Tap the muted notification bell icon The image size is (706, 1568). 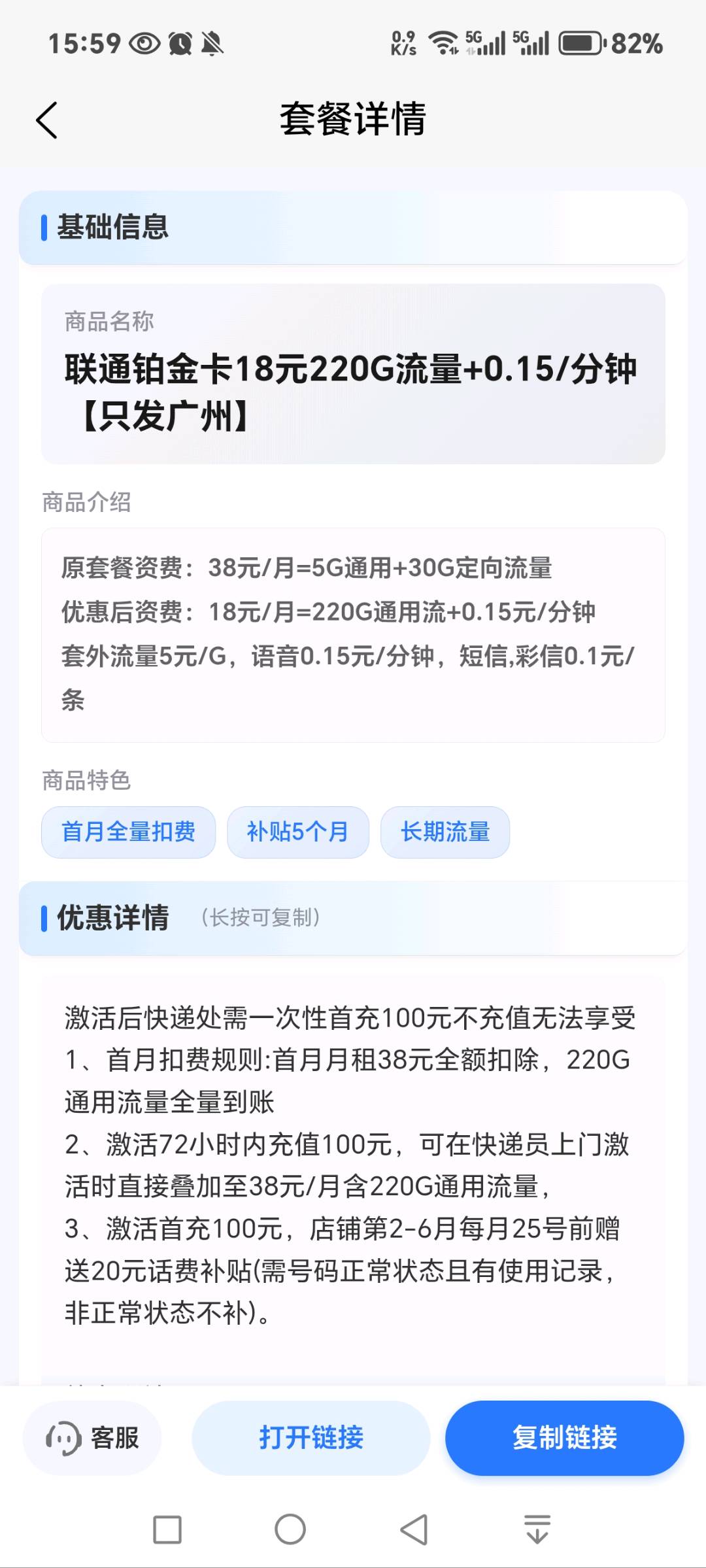(214, 44)
